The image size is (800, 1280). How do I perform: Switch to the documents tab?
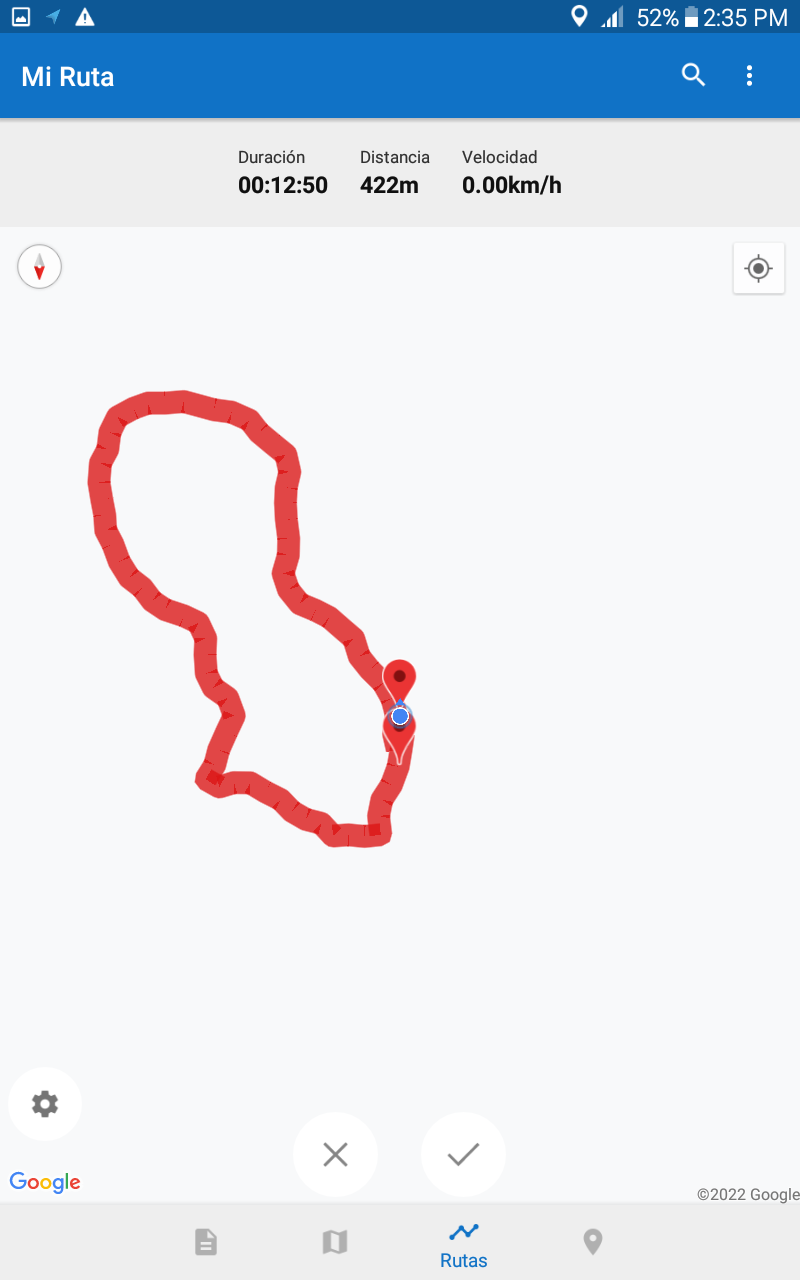pos(205,1242)
